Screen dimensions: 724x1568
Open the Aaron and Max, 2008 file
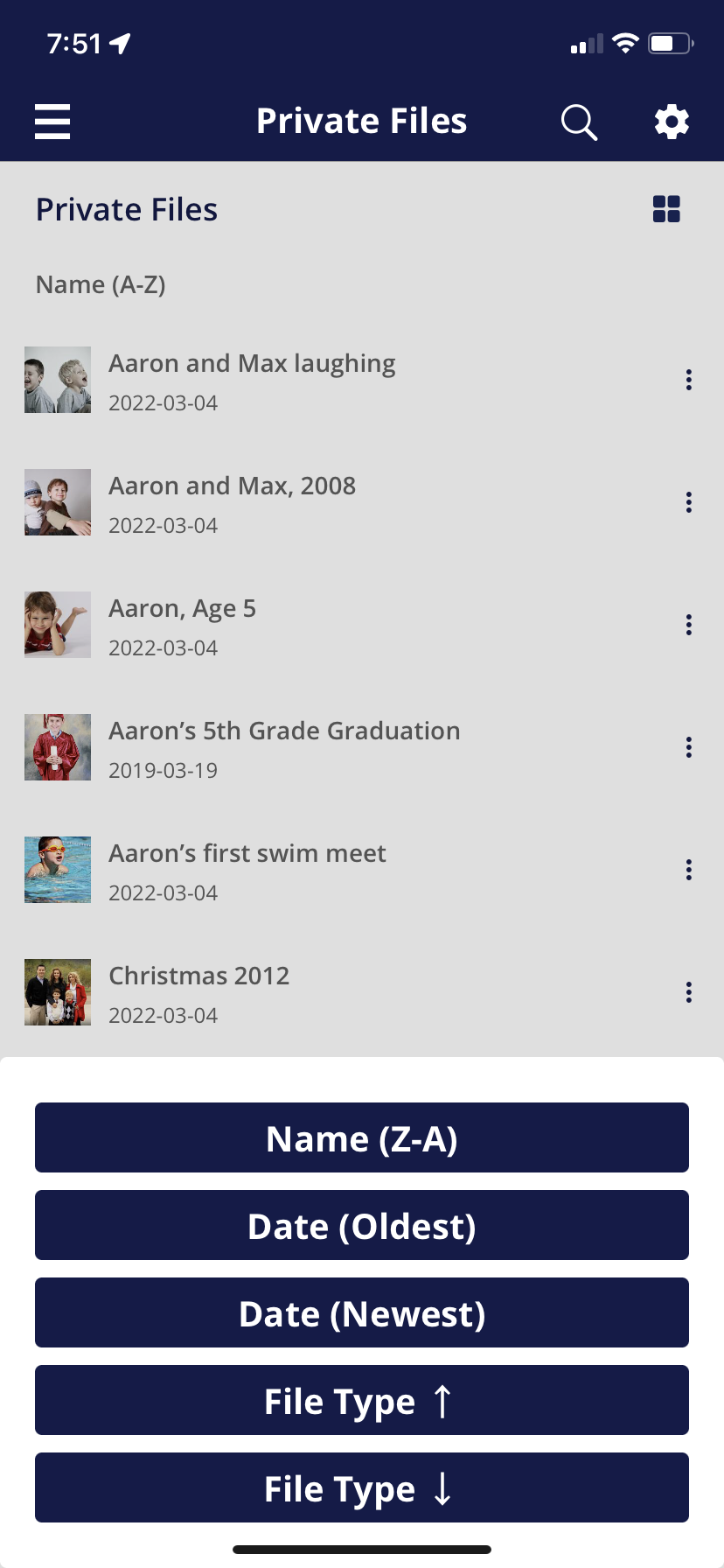click(x=232, y=486)
